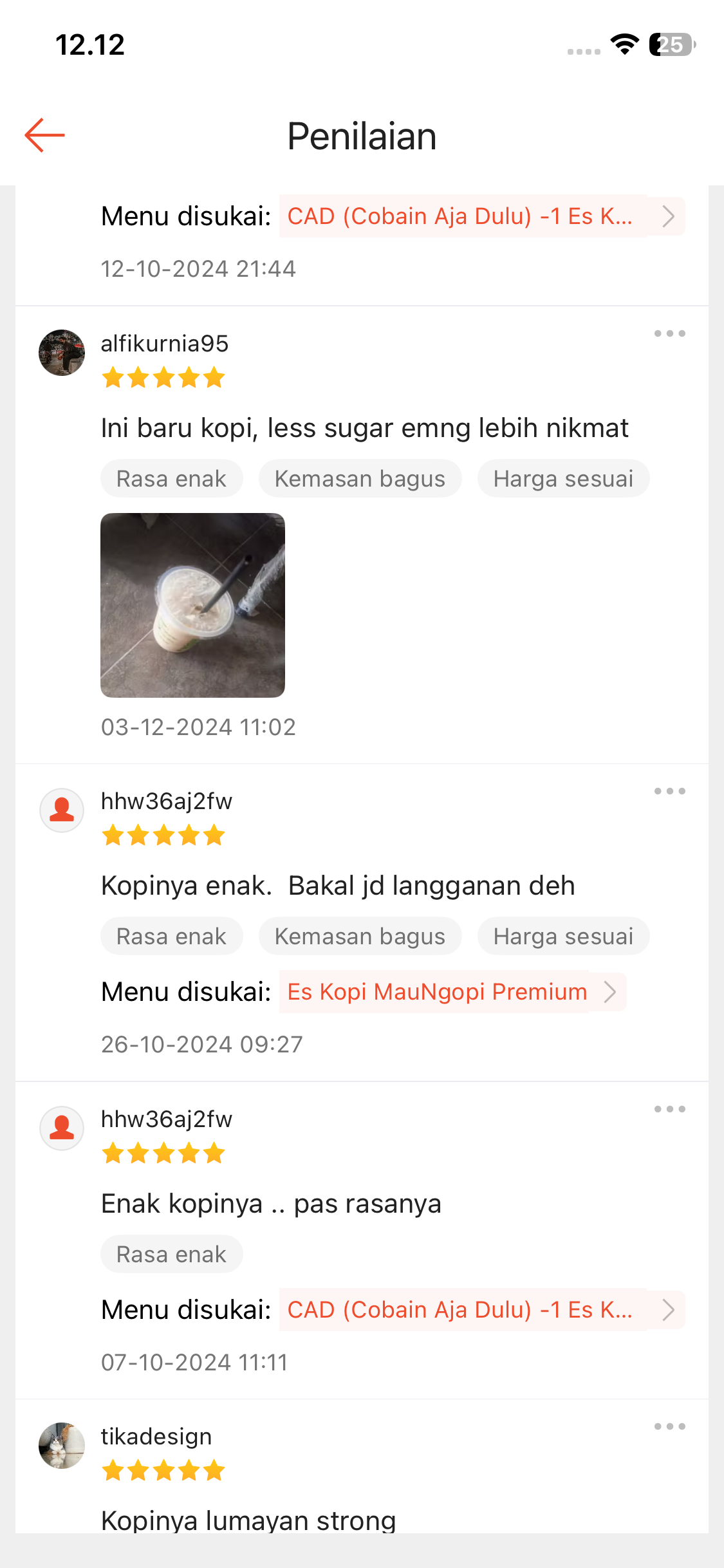Expand Es Kopi MauNgopi Premium via its chevron

click(x=609, y=991)
